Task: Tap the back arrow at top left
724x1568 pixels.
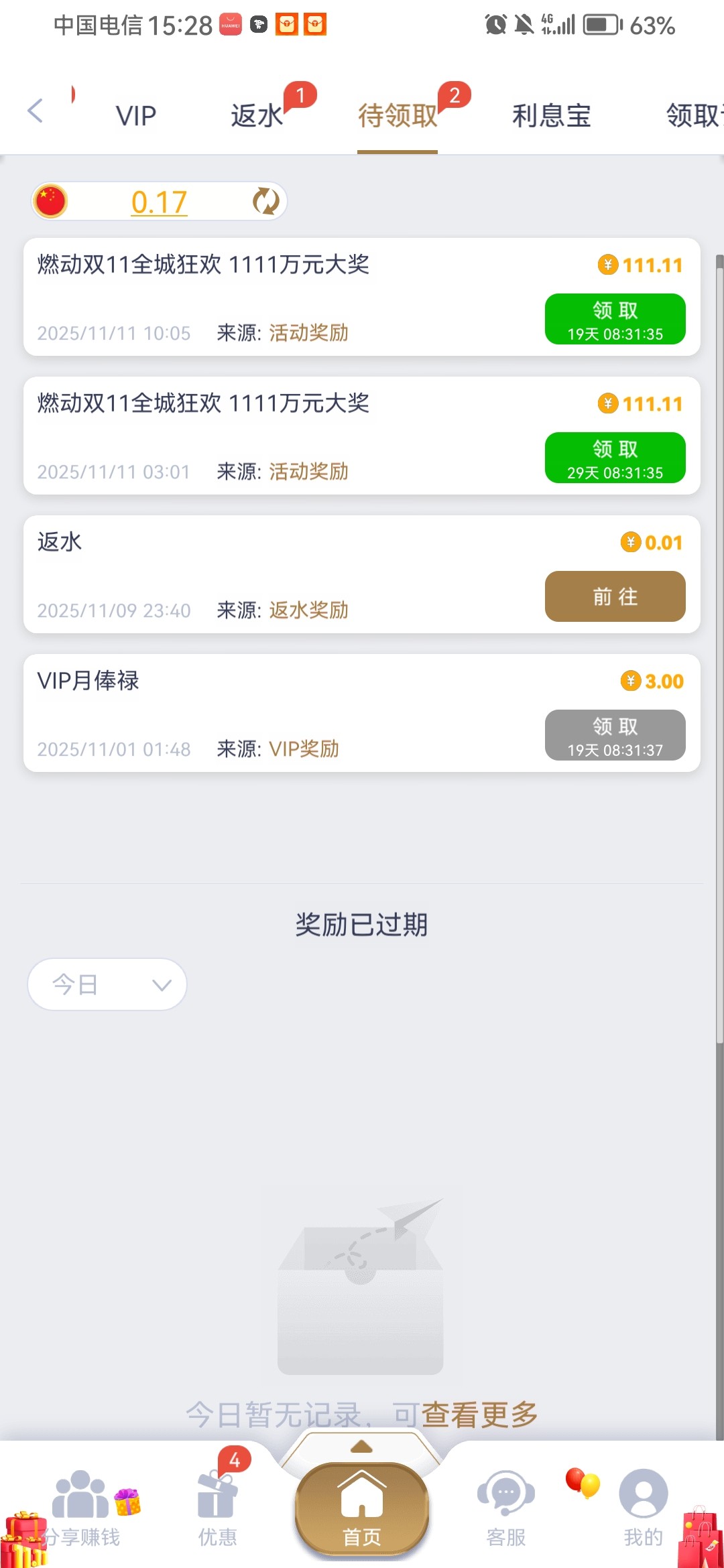Action: coord(35,111)
